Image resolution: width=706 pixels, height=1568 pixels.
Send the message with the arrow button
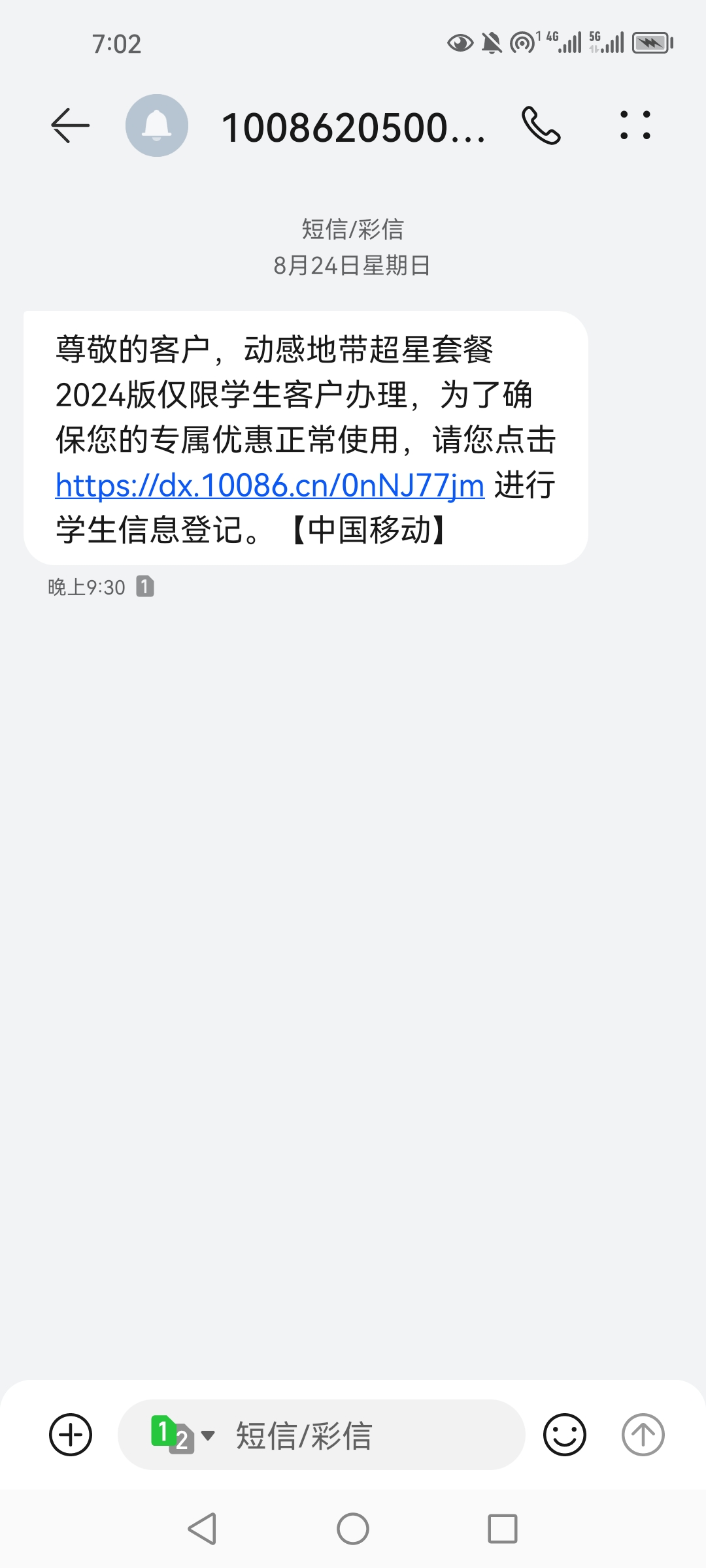643,1435
